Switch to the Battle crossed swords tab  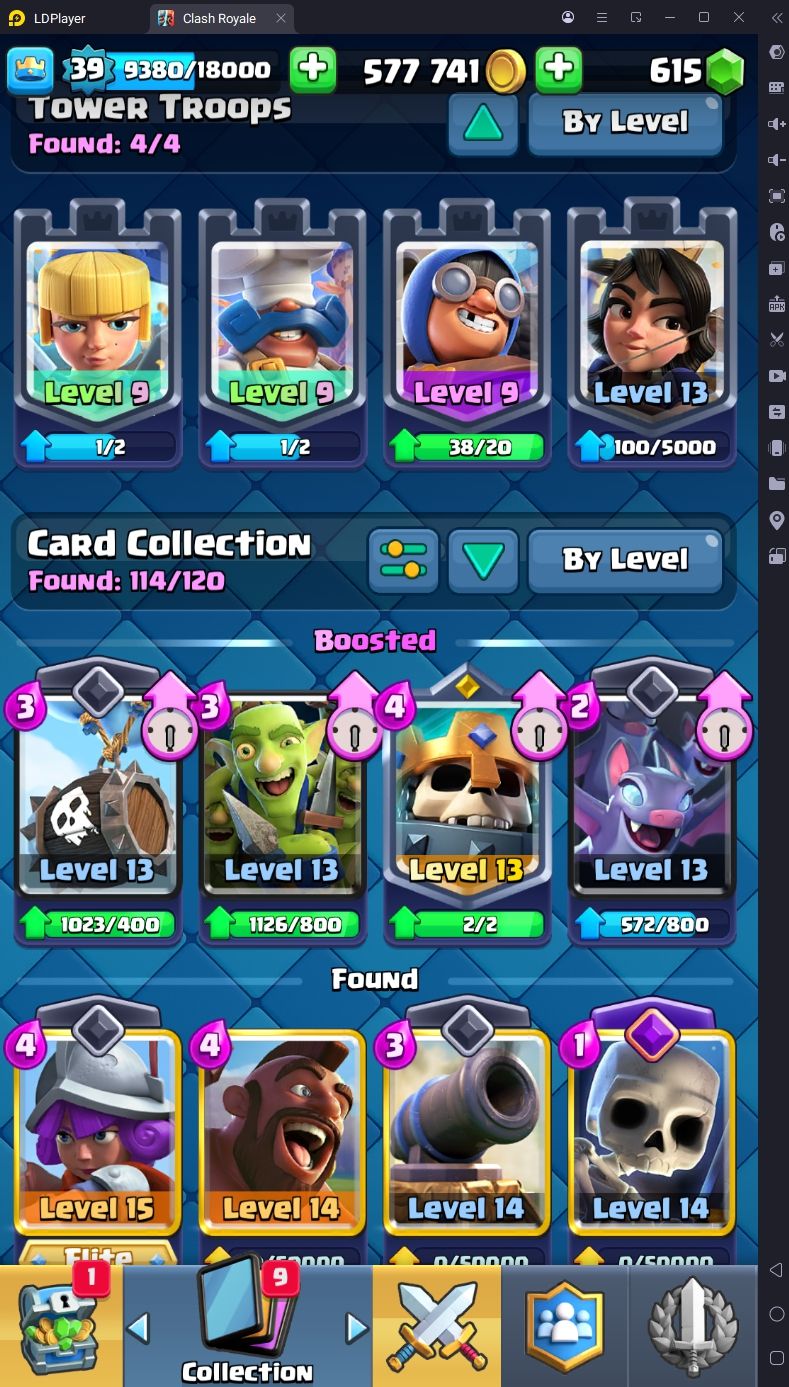(x=437, y=1326)
